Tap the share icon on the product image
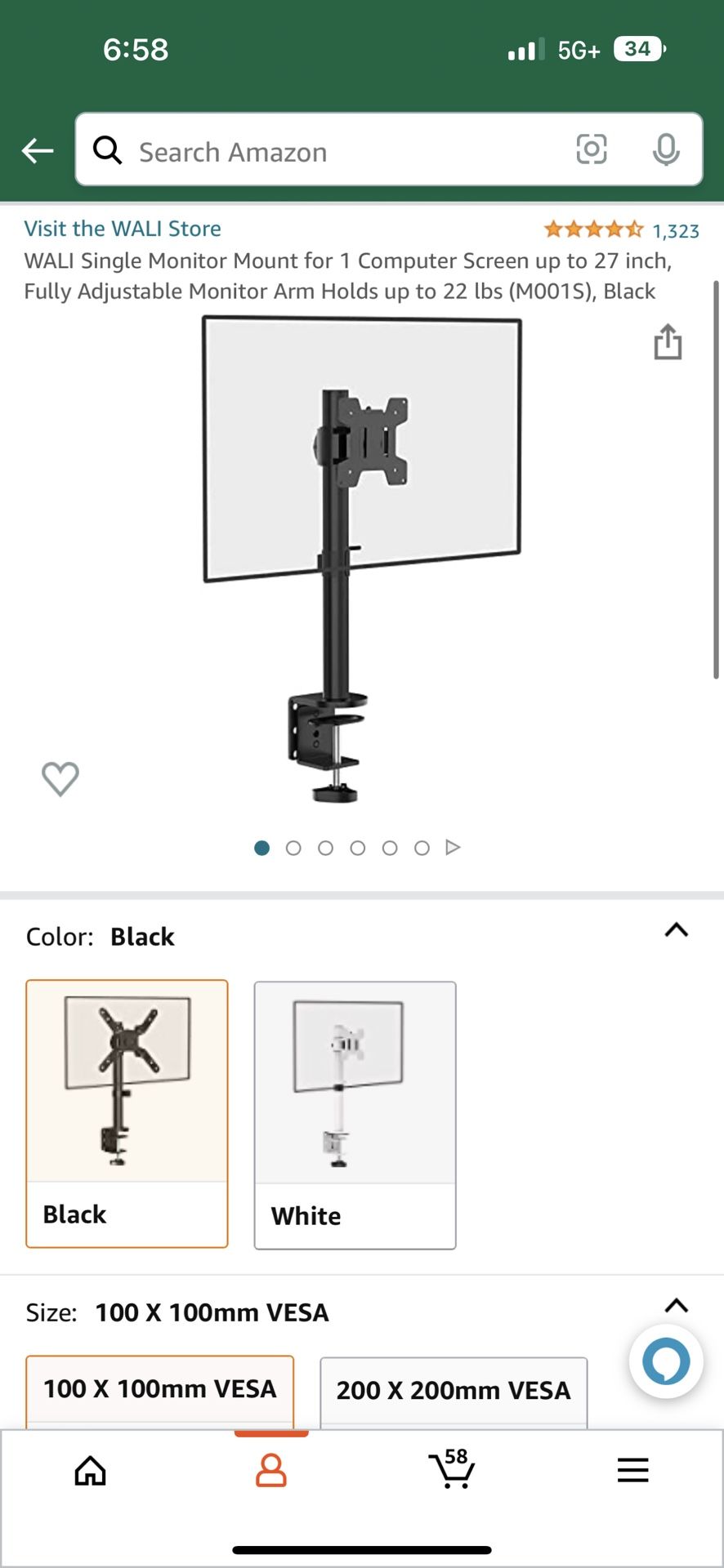This screenshot has height=1568, width=724. point(668,342)
